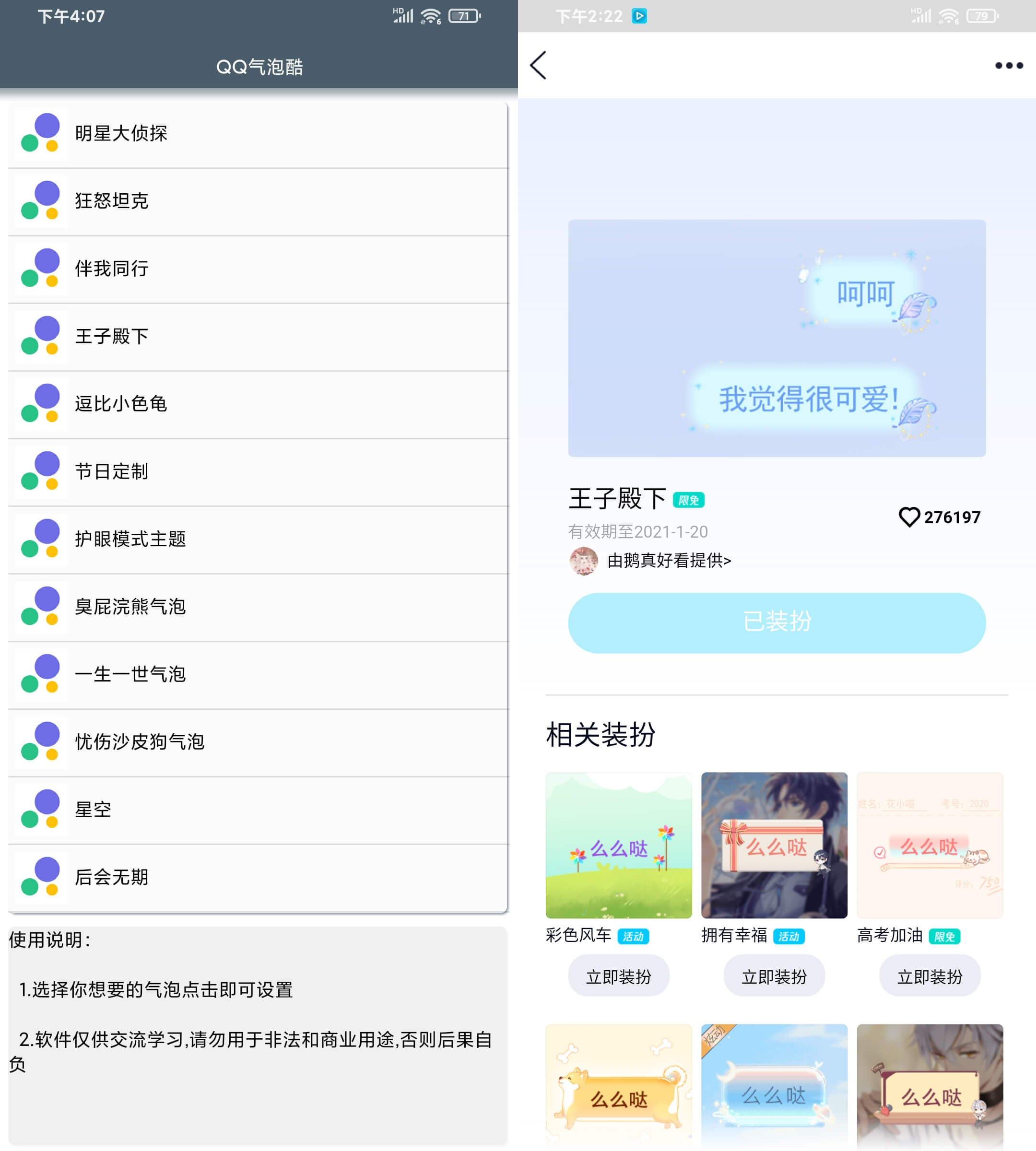
Task: Select the 明星大侦探 bubble
Action: pyautogui.click(x=257, y=134)
